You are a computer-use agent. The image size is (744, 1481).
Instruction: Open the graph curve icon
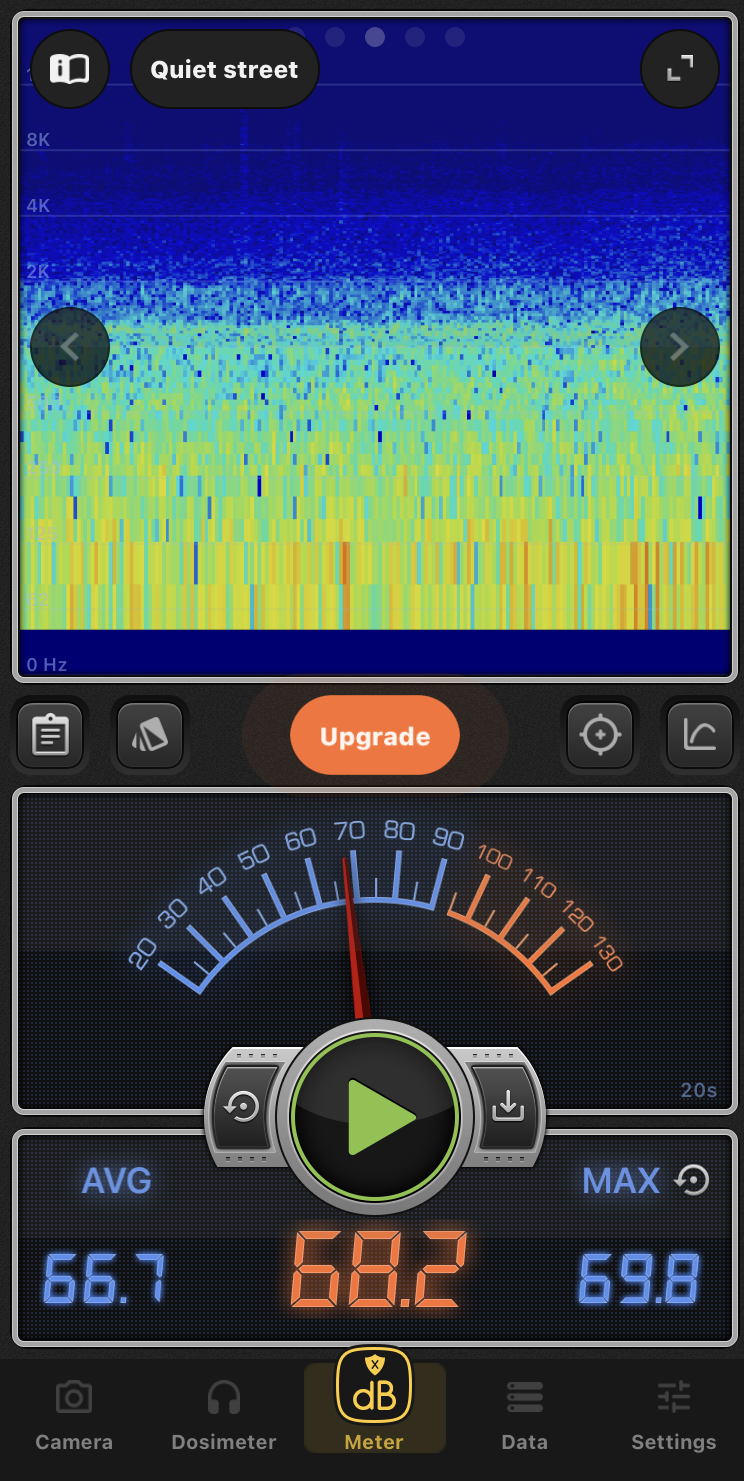pos(699,736)
